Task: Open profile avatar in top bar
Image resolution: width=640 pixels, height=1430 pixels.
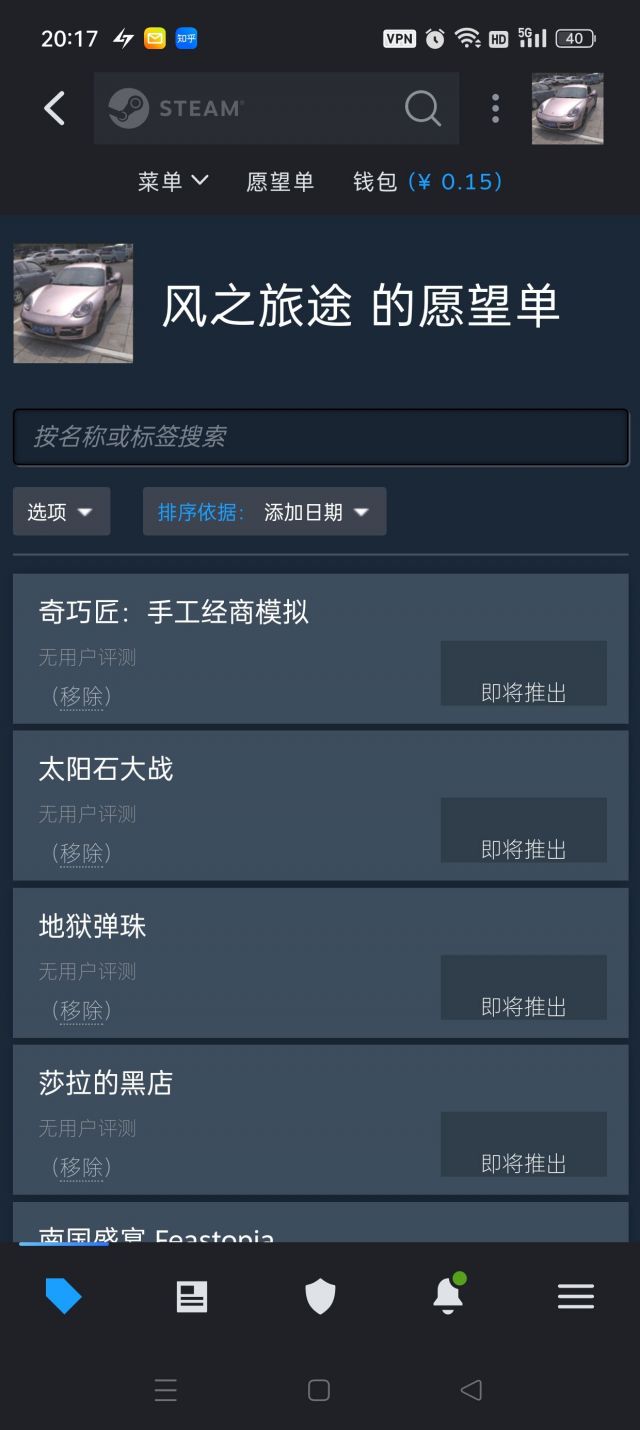Action: pos(567,108)
